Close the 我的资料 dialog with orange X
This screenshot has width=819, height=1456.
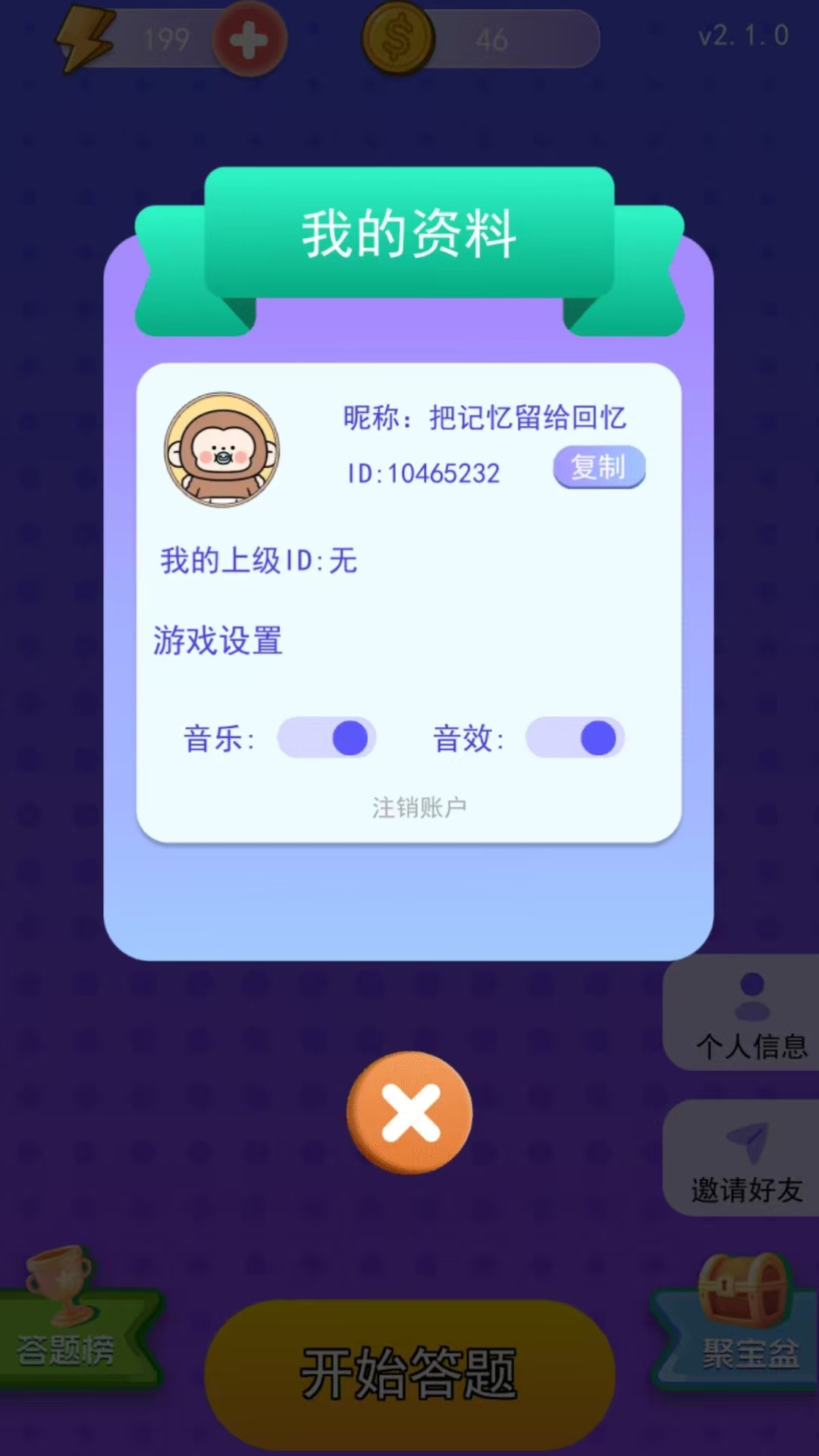click(x=410, y=1112)
